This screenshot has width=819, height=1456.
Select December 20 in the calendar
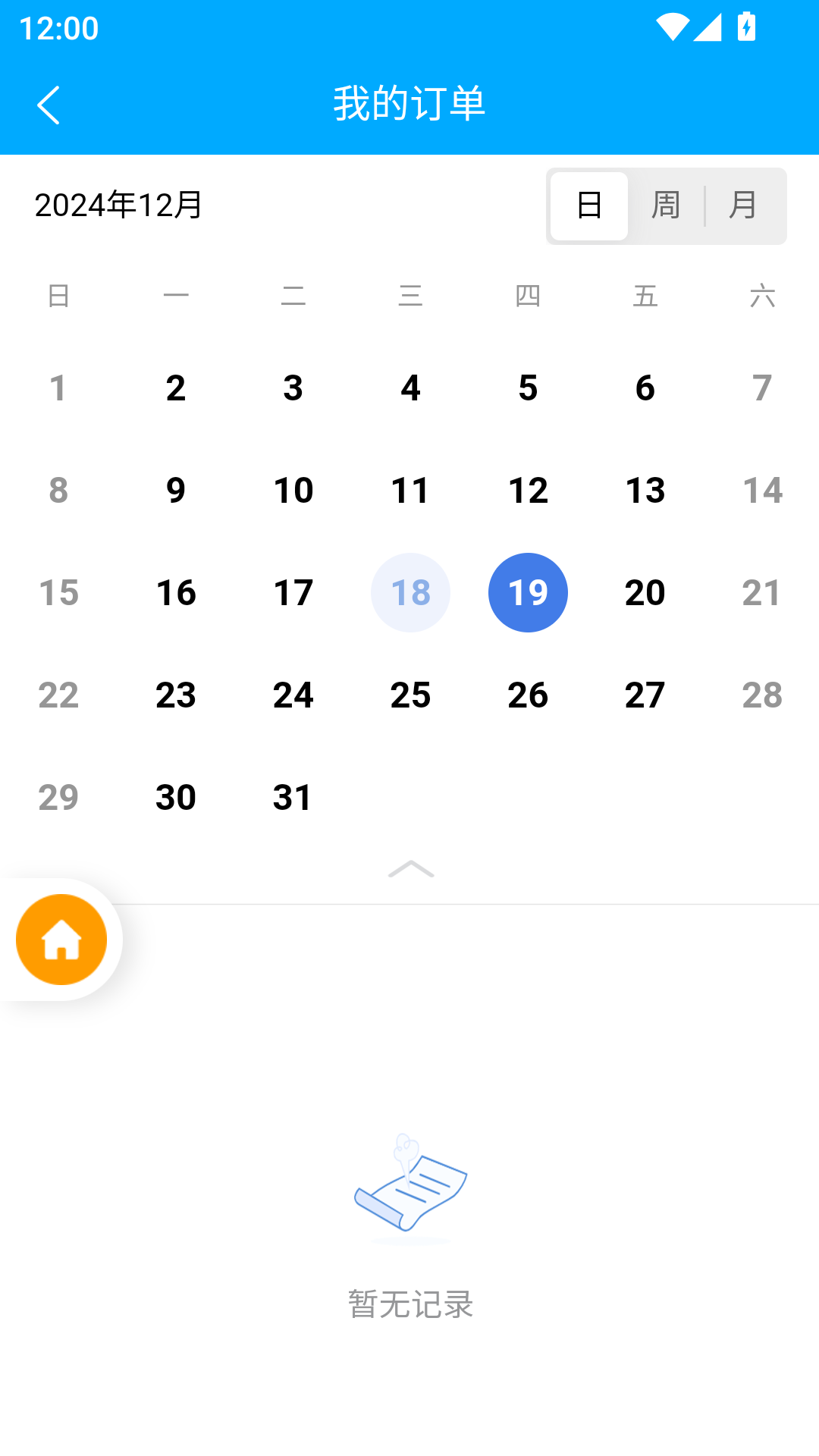[645, 592]
